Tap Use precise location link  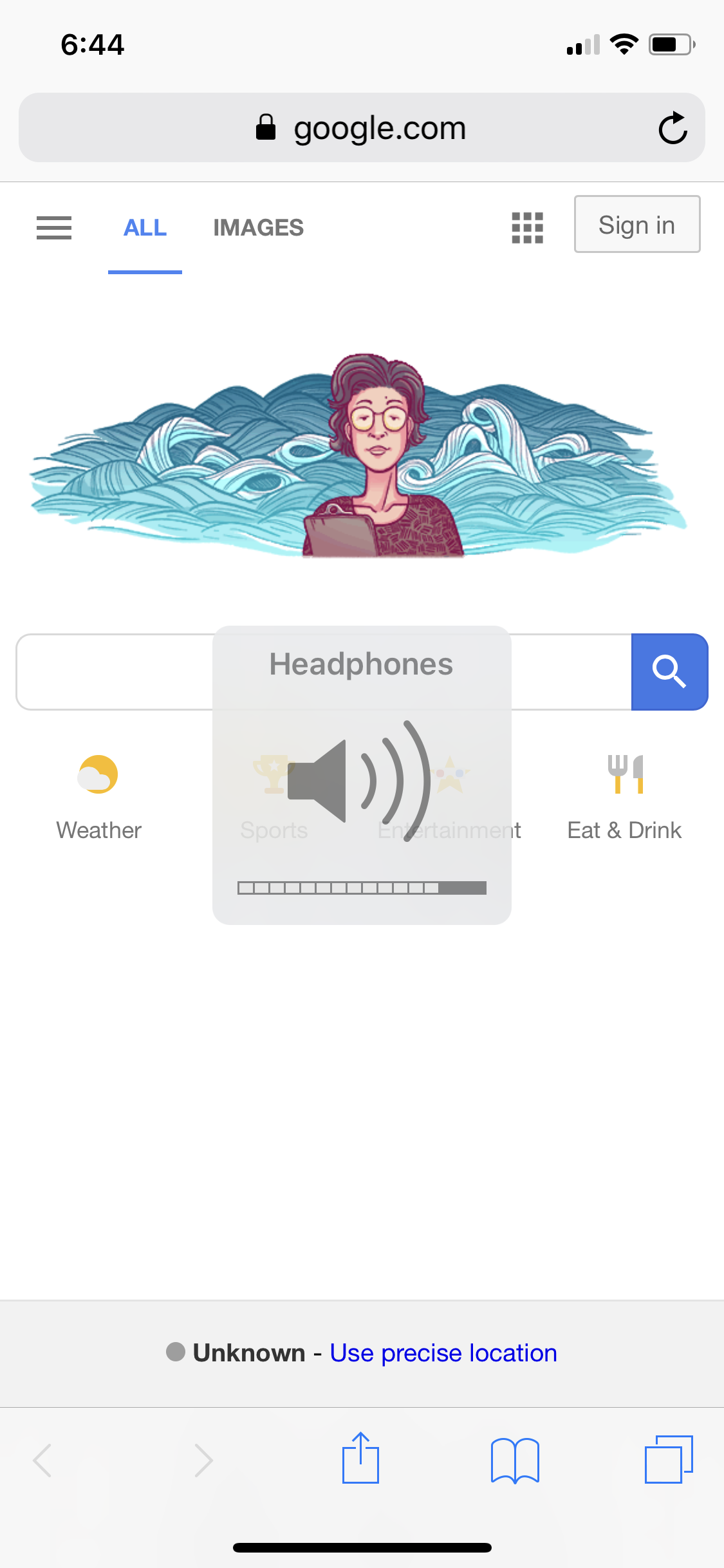coord(443,1353)
